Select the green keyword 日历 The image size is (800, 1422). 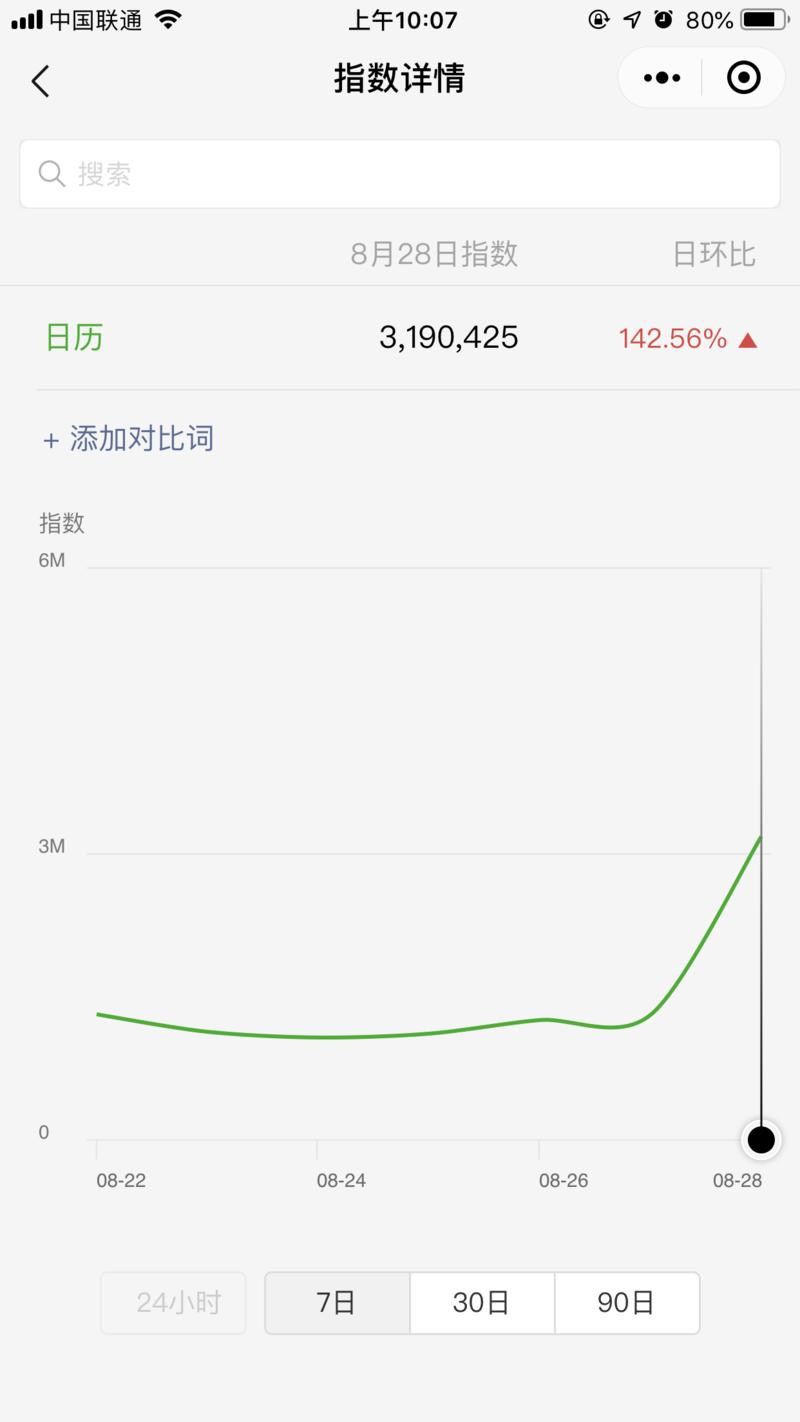(x=74, y=337)
